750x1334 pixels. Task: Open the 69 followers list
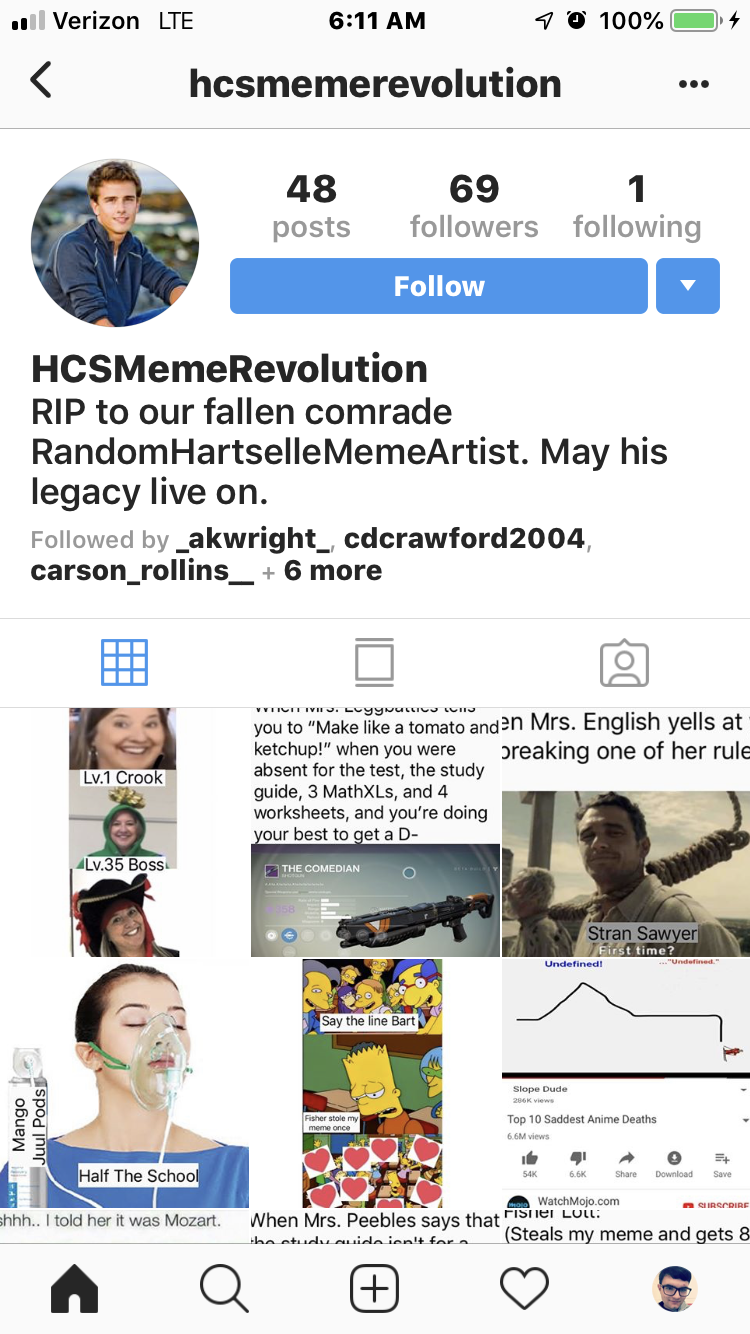[474, 206]
